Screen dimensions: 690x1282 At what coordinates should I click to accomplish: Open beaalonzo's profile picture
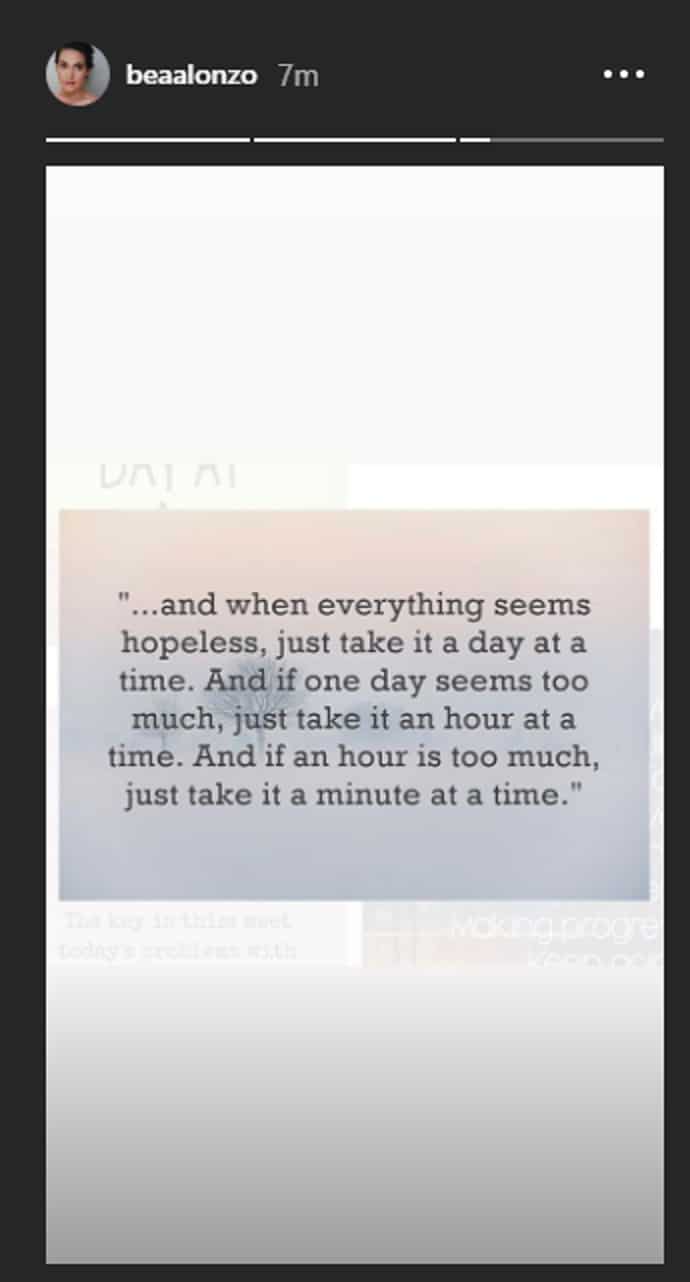click(77, 75)
